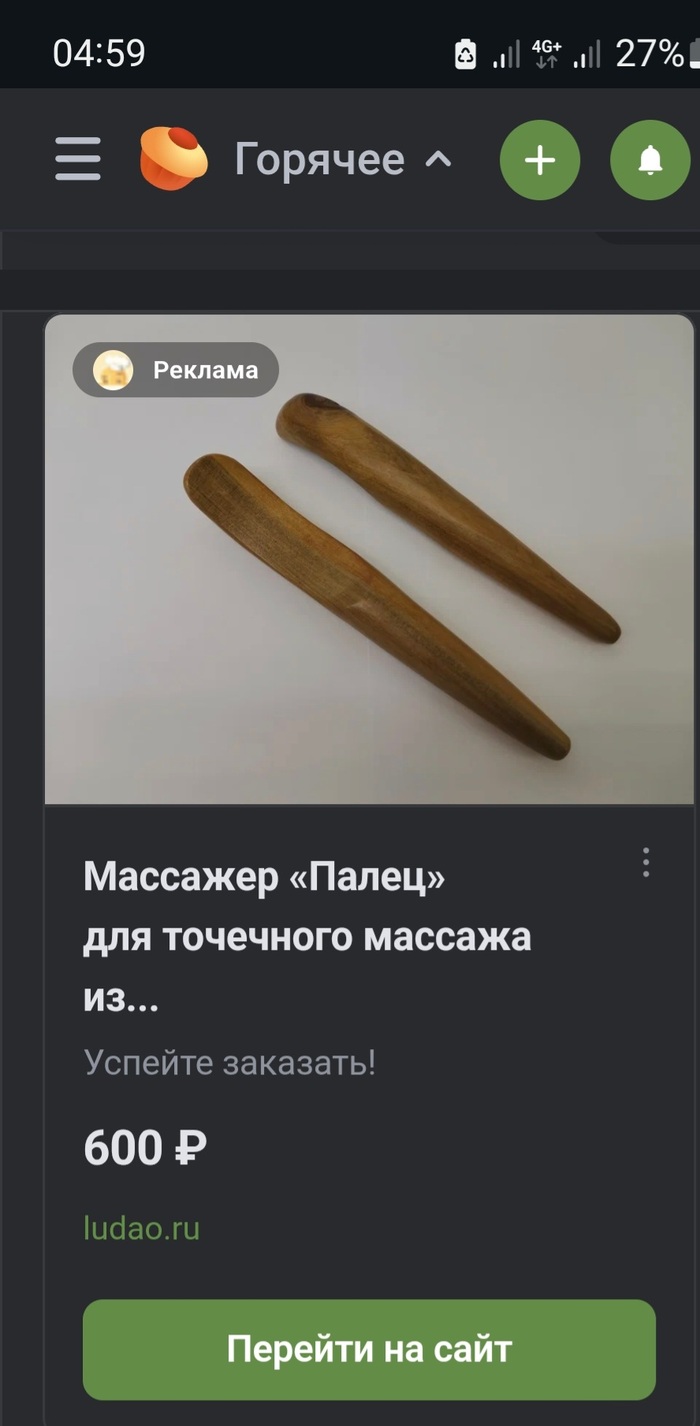Open the hamburger drawer menu
The image size is (700, 1426).
tap(78, 159)
